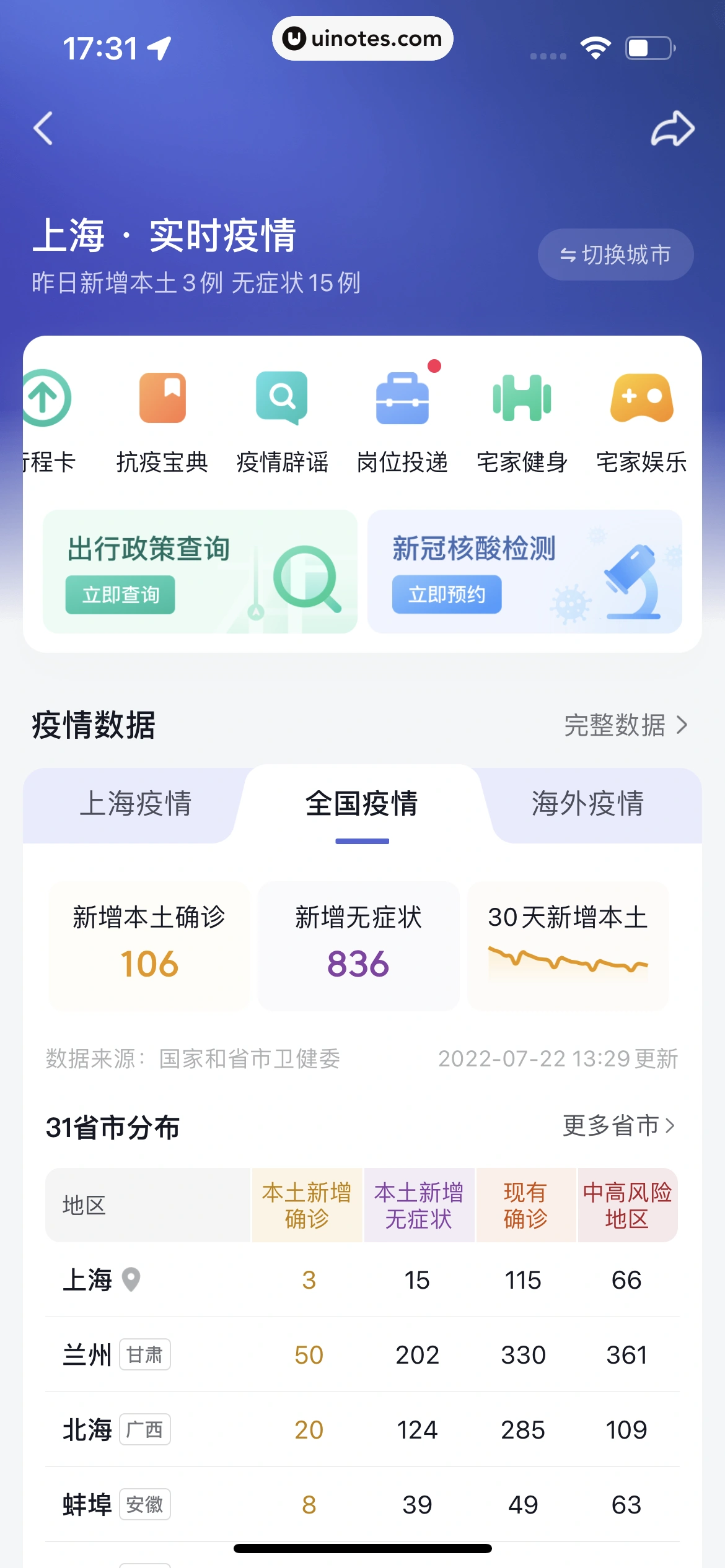725x1568 pixels.
Task: Tap the share icon at top right
Action: coord(672,129)
